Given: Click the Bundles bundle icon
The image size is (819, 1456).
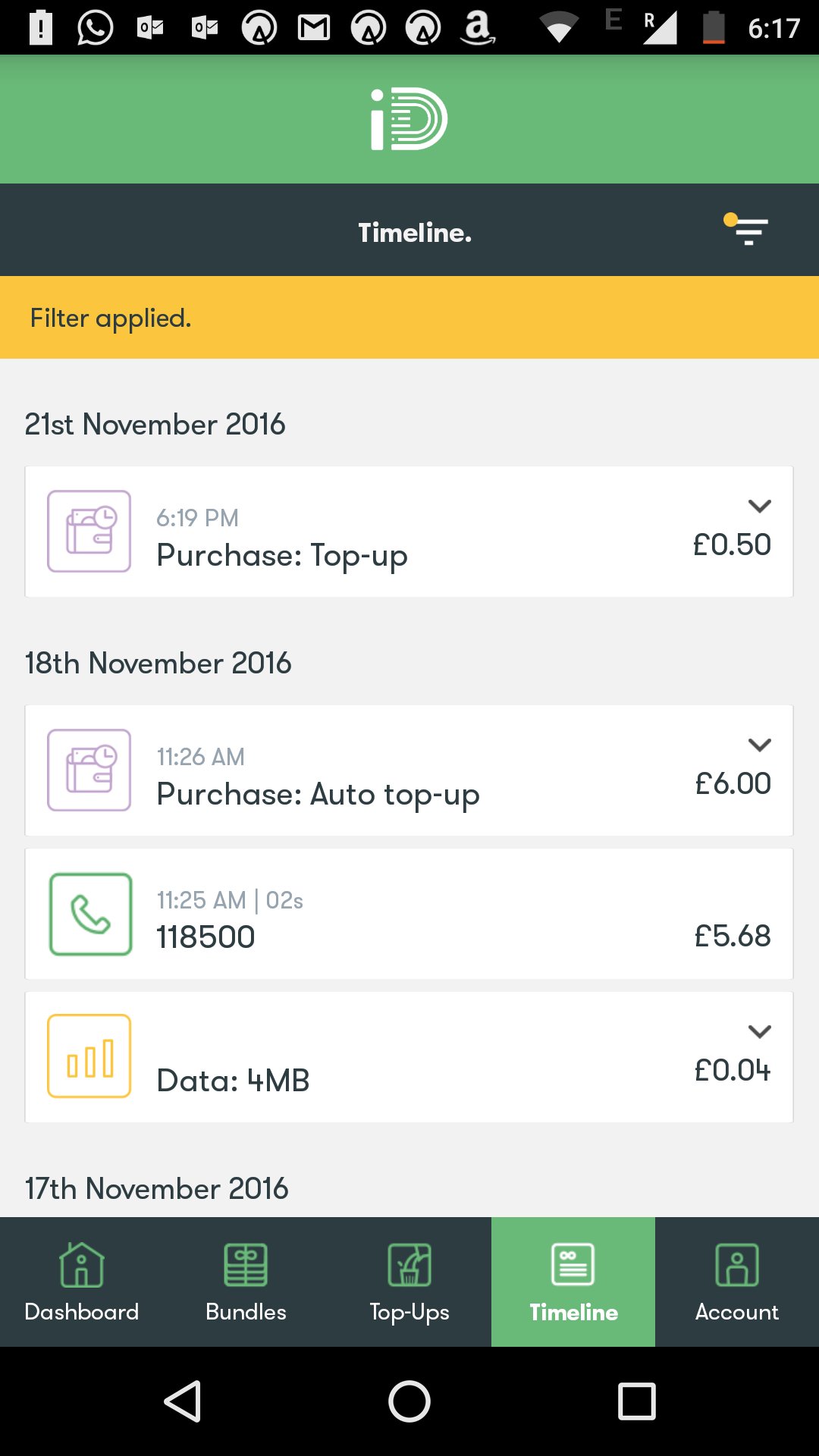Looking at the screenshot, I should point(245,1265).
